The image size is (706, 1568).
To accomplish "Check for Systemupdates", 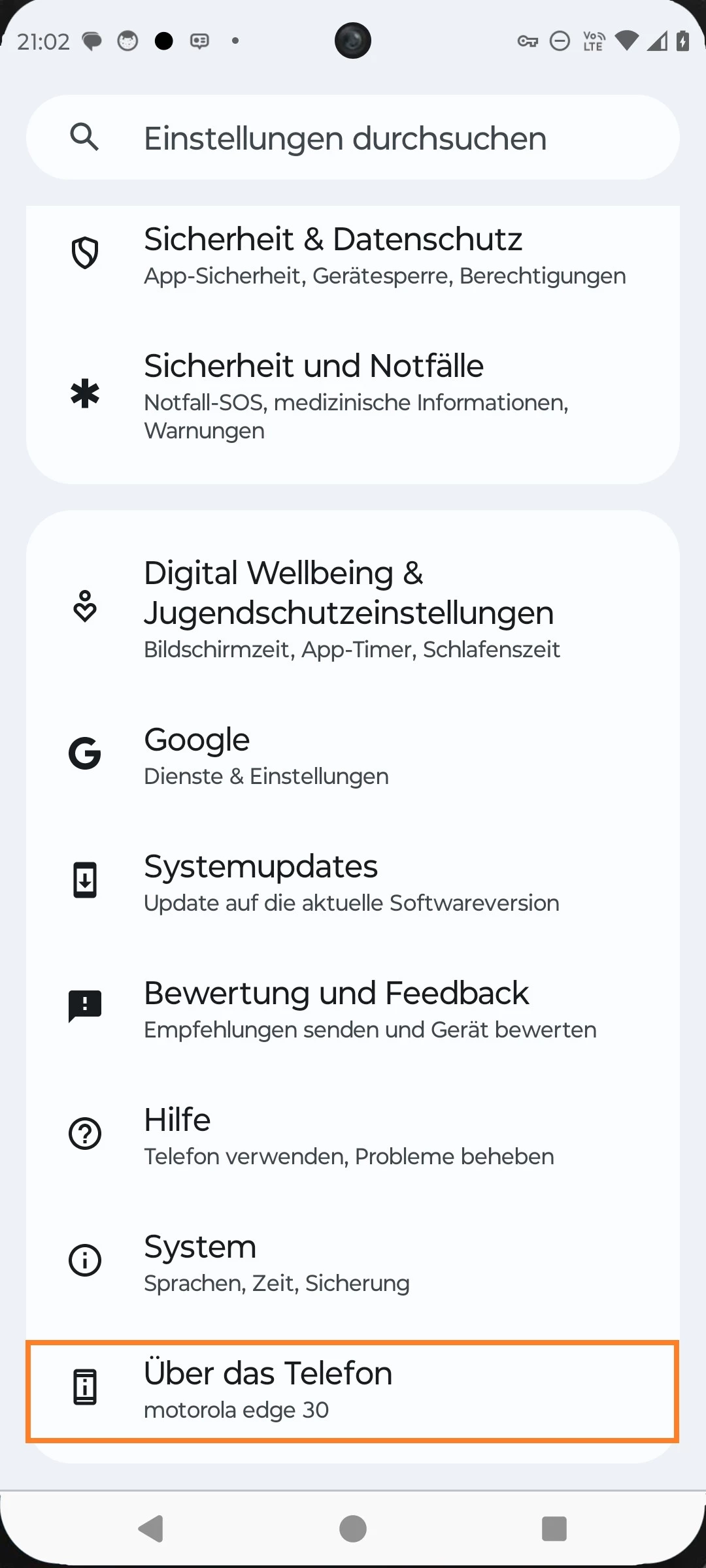I will click(x=353, y=882).
